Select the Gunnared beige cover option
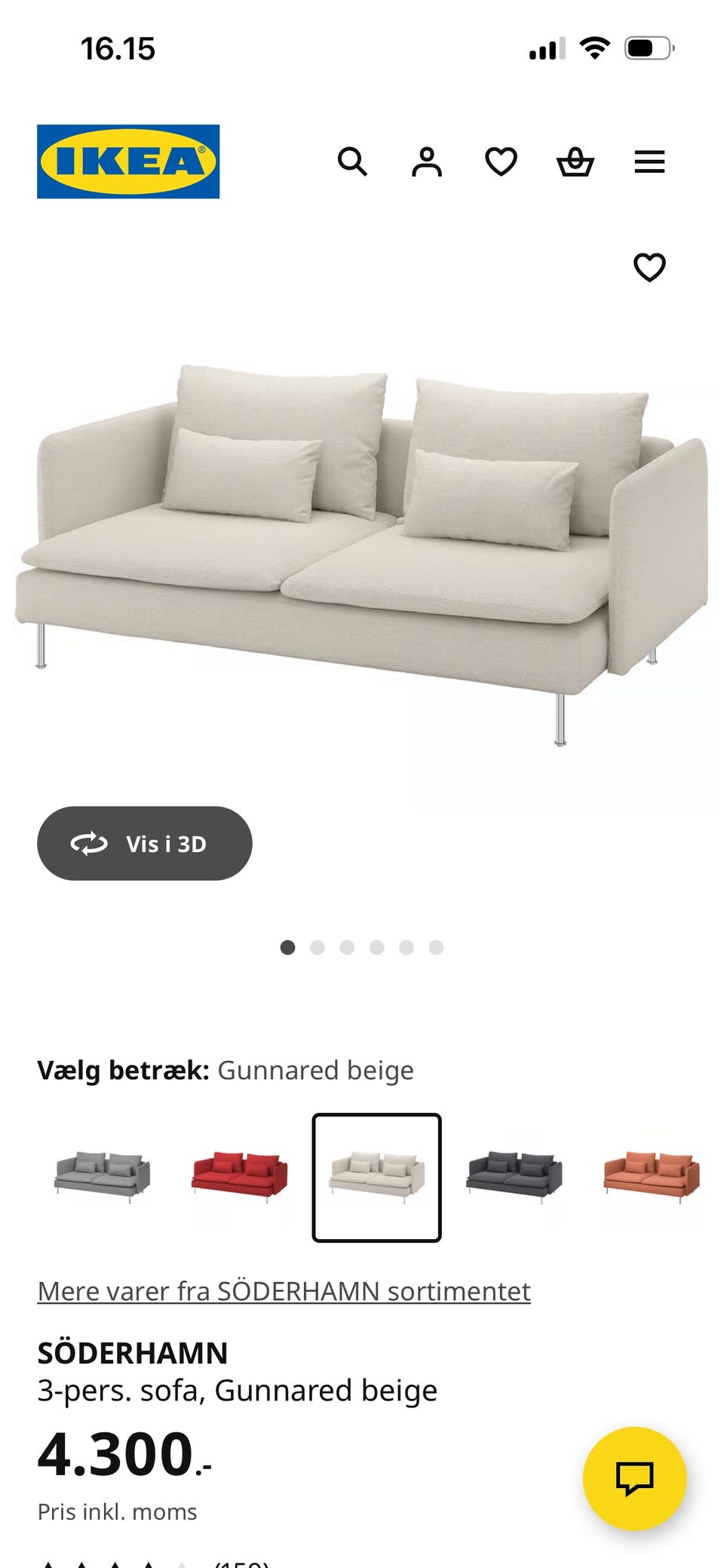The width and height of the screenshot is (724, 1568). click(x=376, y=1179)
